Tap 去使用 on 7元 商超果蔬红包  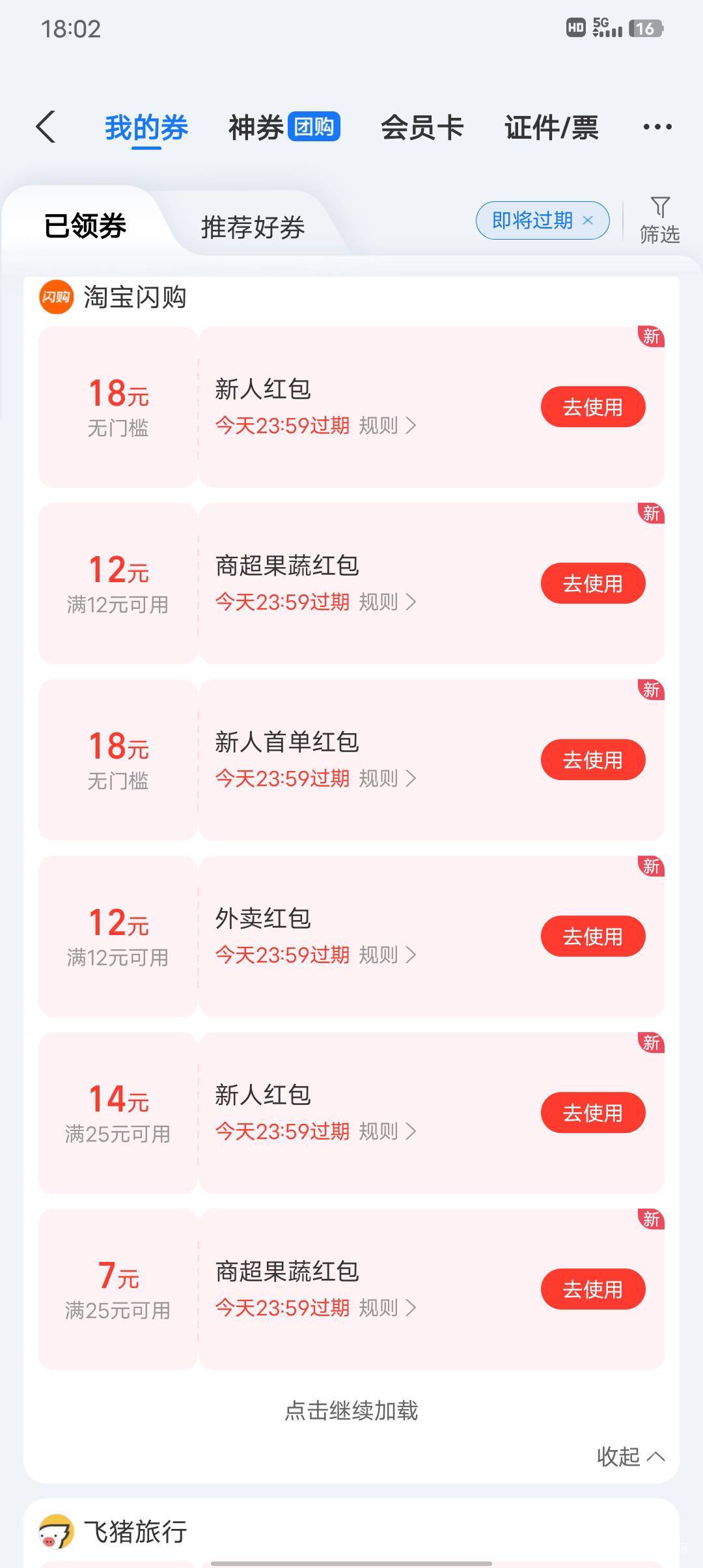click(x=592, y=1289)
